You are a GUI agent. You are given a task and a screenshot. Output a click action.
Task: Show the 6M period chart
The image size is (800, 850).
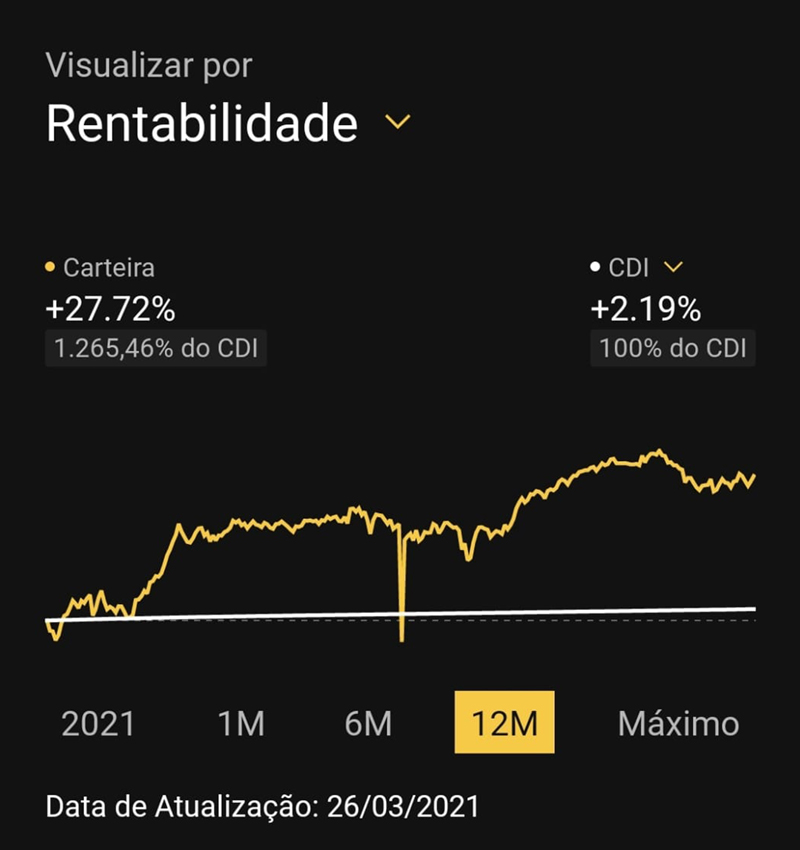(x=368, y=723)
